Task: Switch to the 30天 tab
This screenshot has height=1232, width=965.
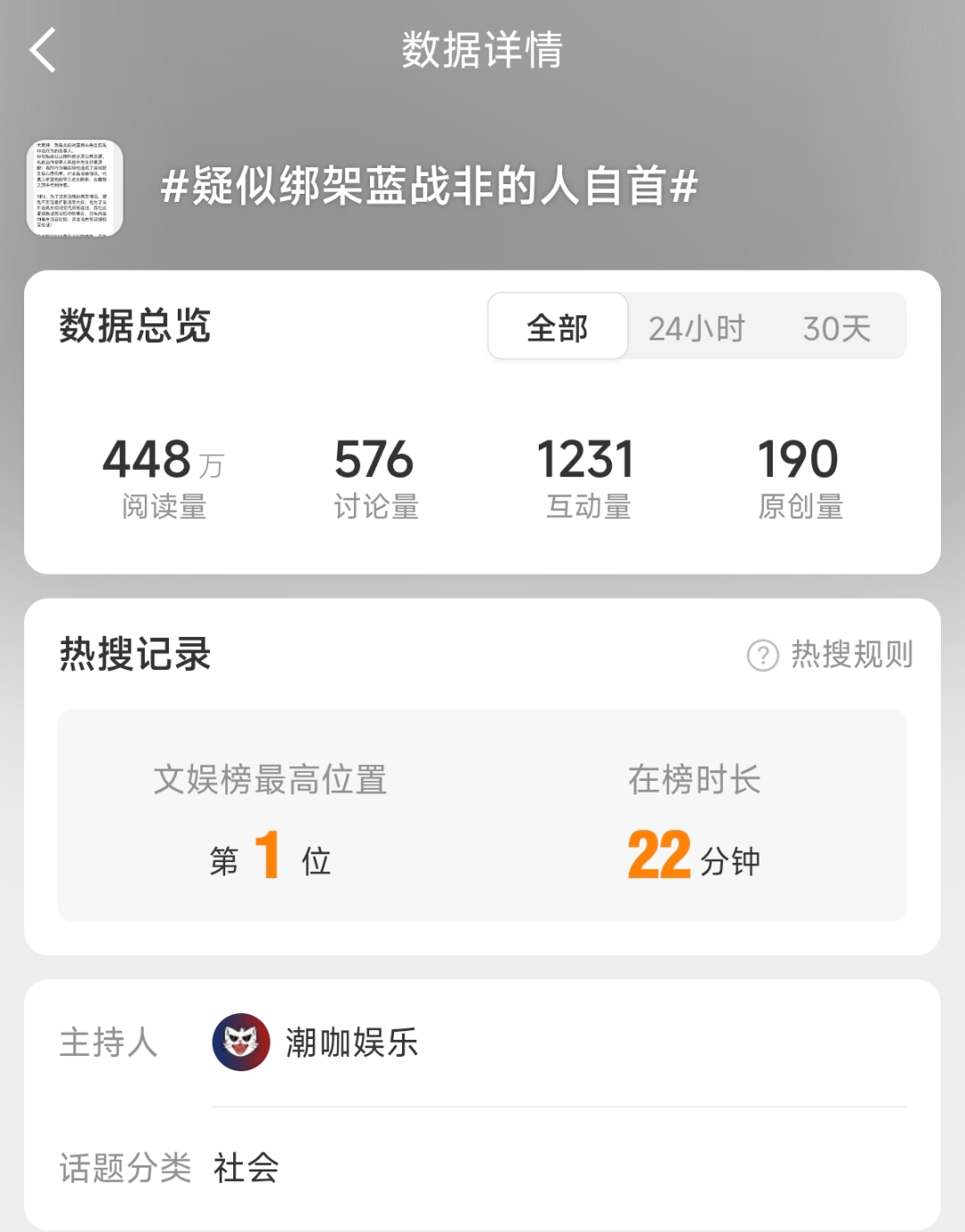Action: click(836, 329)
